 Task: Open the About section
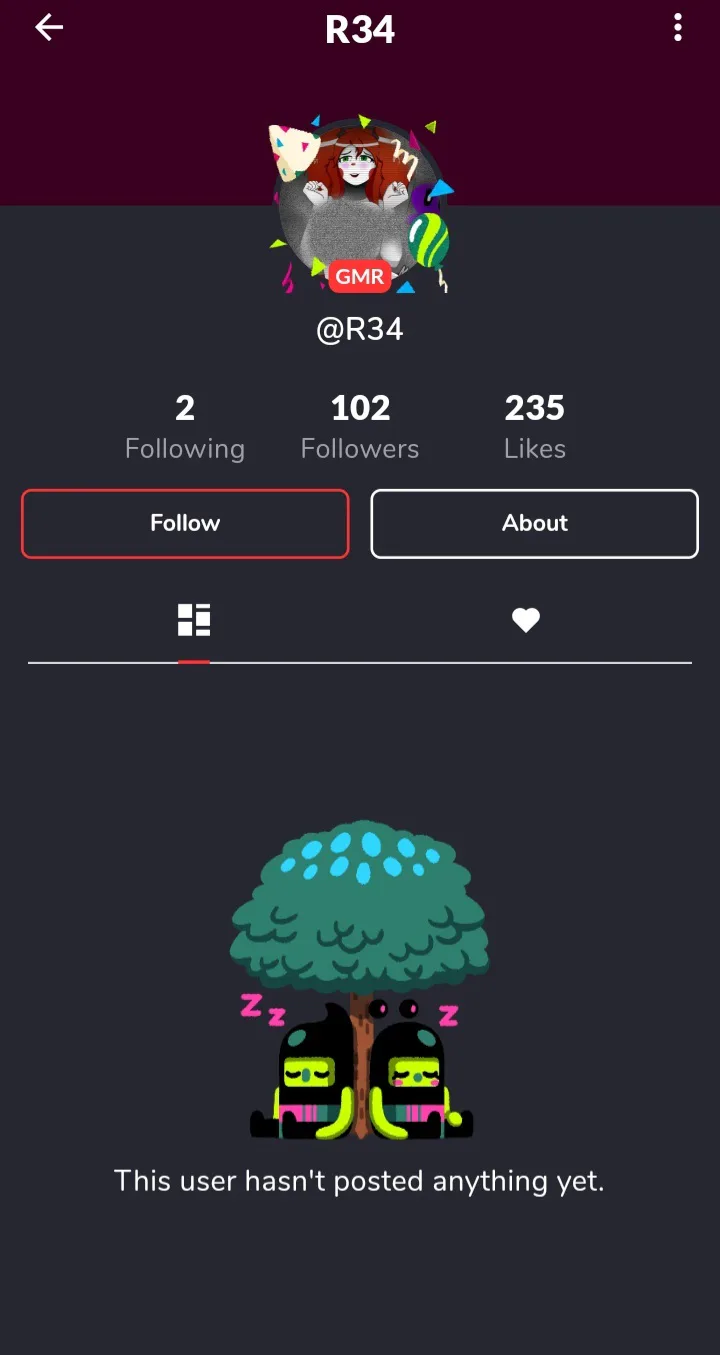pos(534,523)
